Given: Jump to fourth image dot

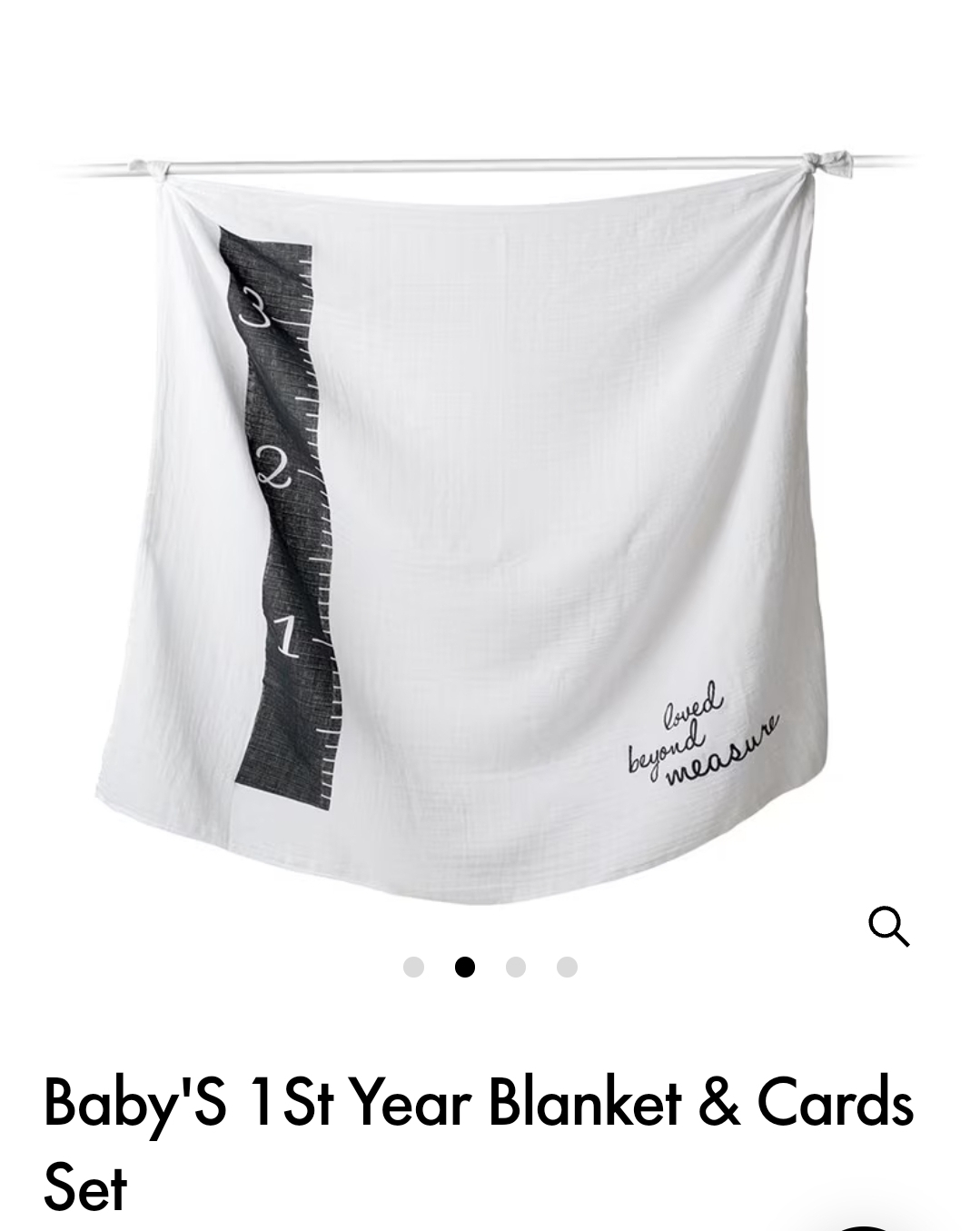Looking at the screenshot, I should point(567,967).
